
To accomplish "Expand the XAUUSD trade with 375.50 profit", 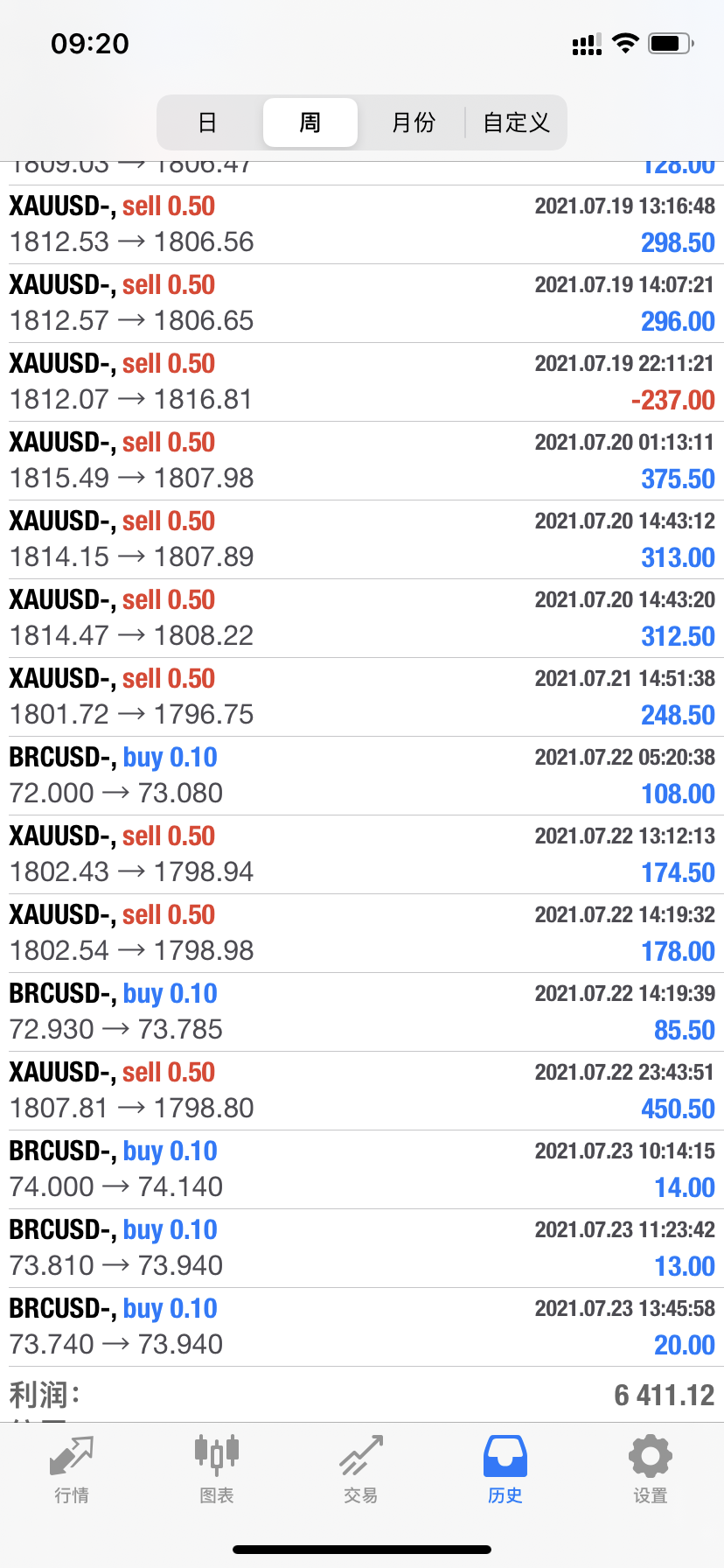I will pos(362,461).
